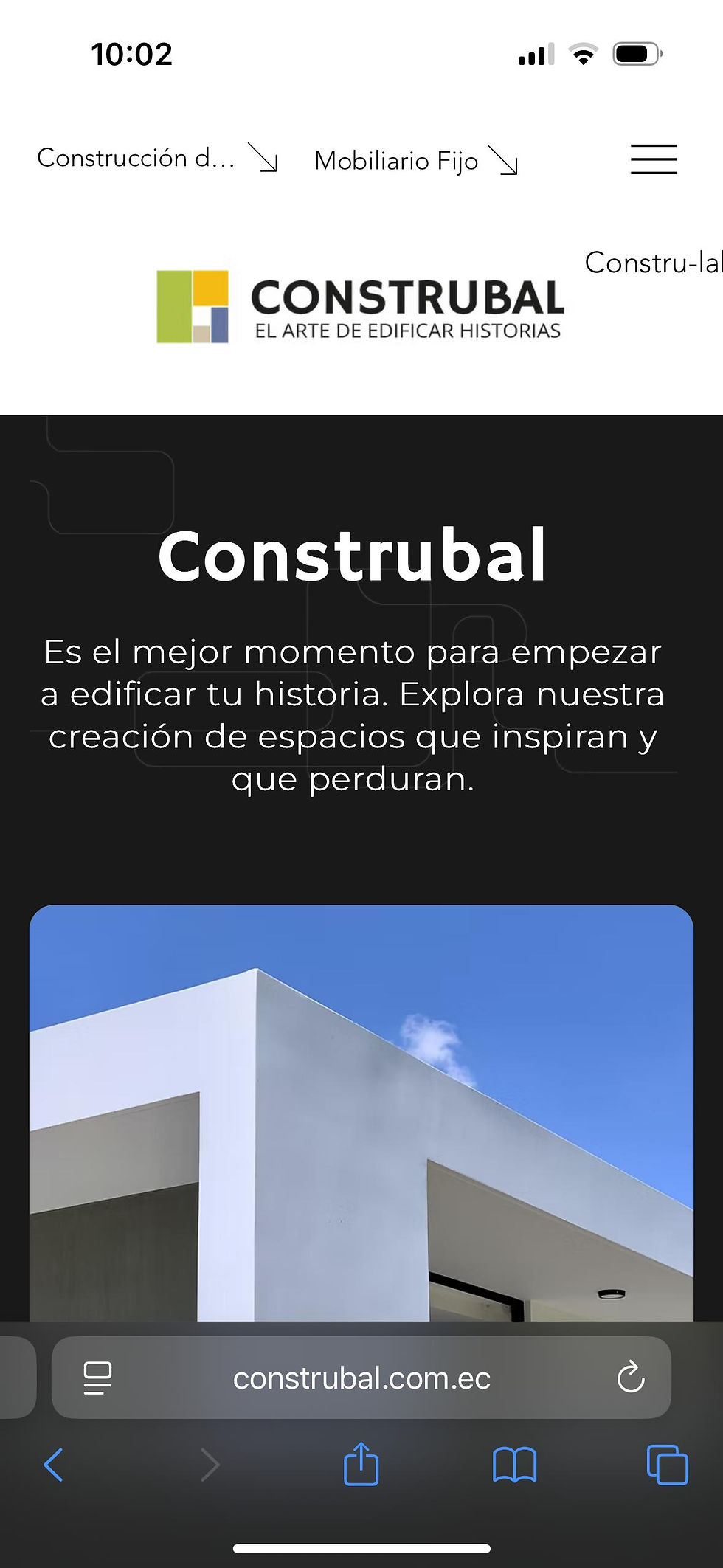Select the Construcción menu item
The image size is (723, 1568).
(x=137, y=157)
